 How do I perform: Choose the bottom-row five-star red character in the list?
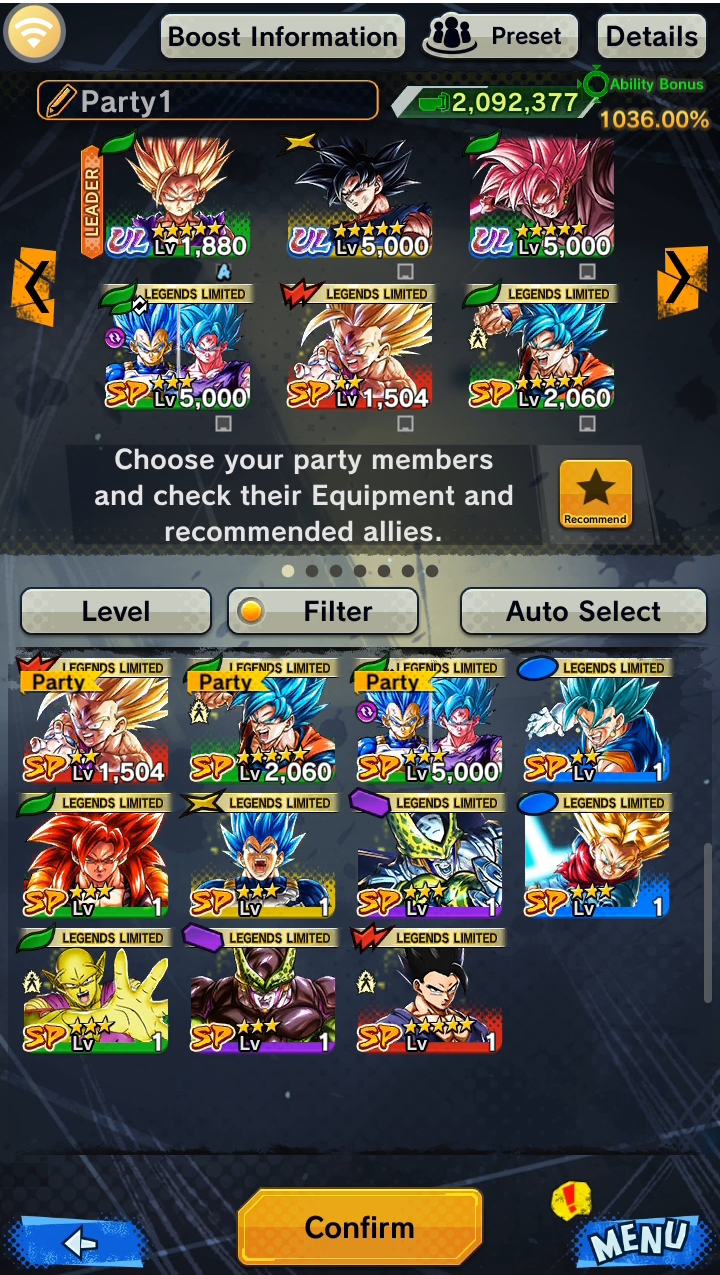[430, 990]
